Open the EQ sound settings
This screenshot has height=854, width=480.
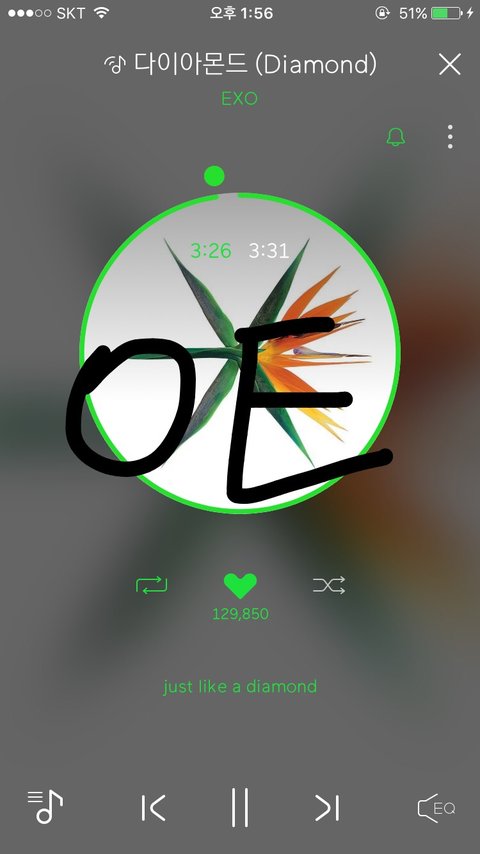click(x=436, y=808)
